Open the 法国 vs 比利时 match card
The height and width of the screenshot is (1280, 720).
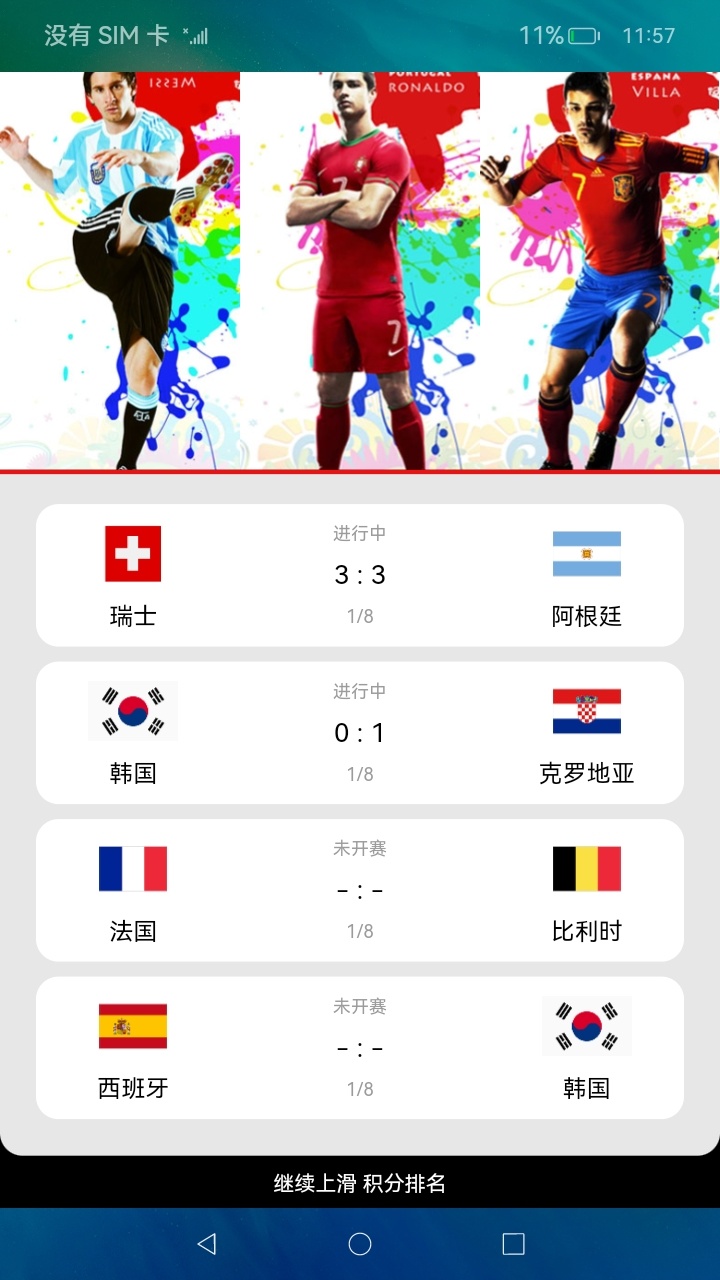(x=360, y=890)
